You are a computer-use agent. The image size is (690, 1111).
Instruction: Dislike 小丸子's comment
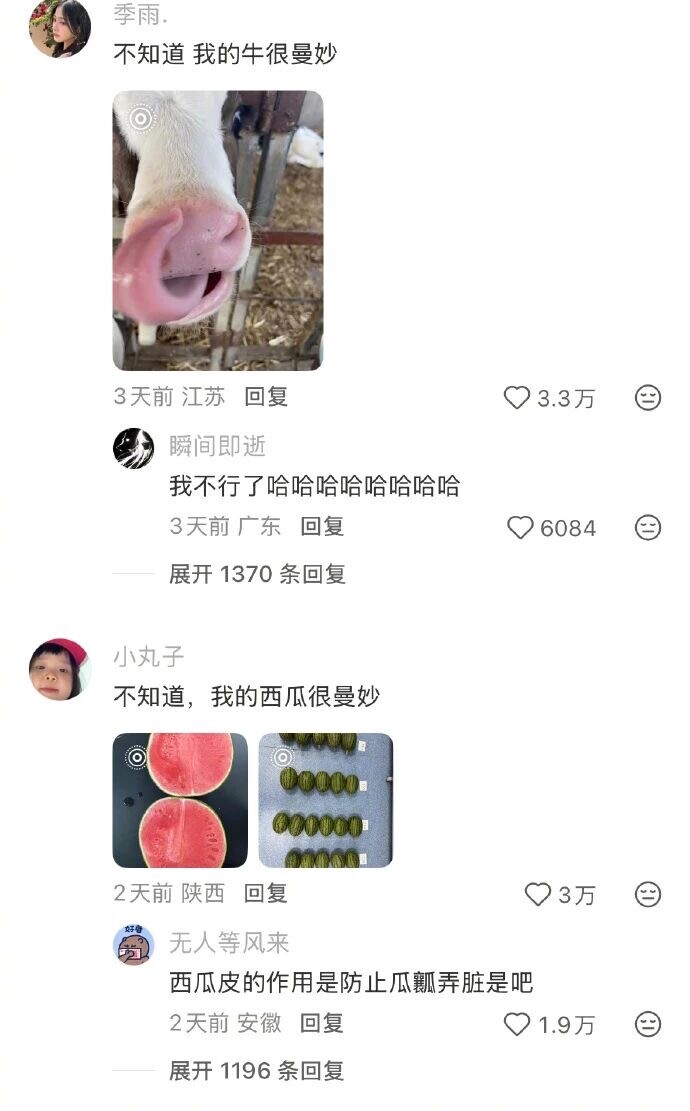[x=648, y=894]
